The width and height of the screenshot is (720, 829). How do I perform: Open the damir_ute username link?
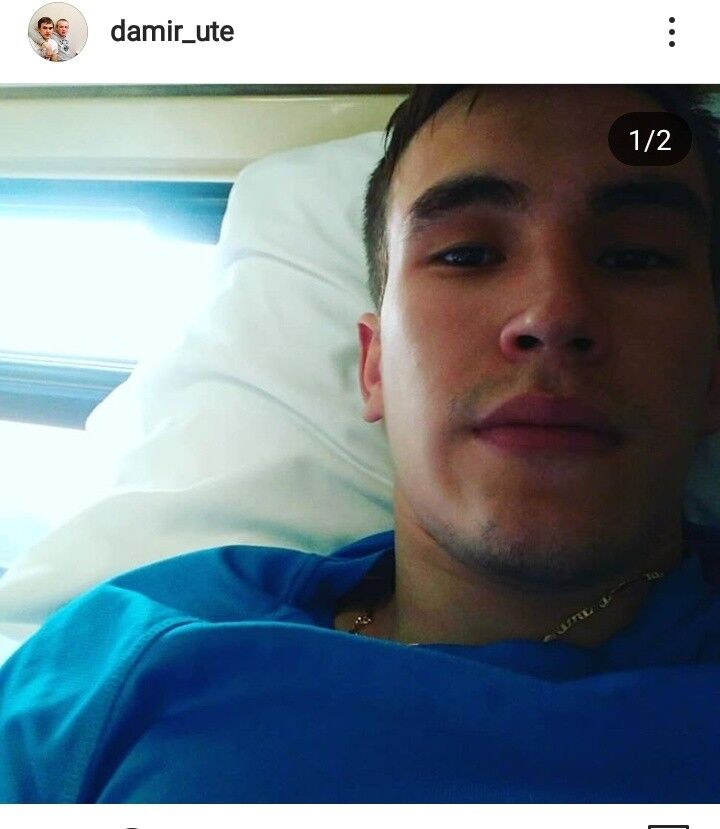[172, 32]
